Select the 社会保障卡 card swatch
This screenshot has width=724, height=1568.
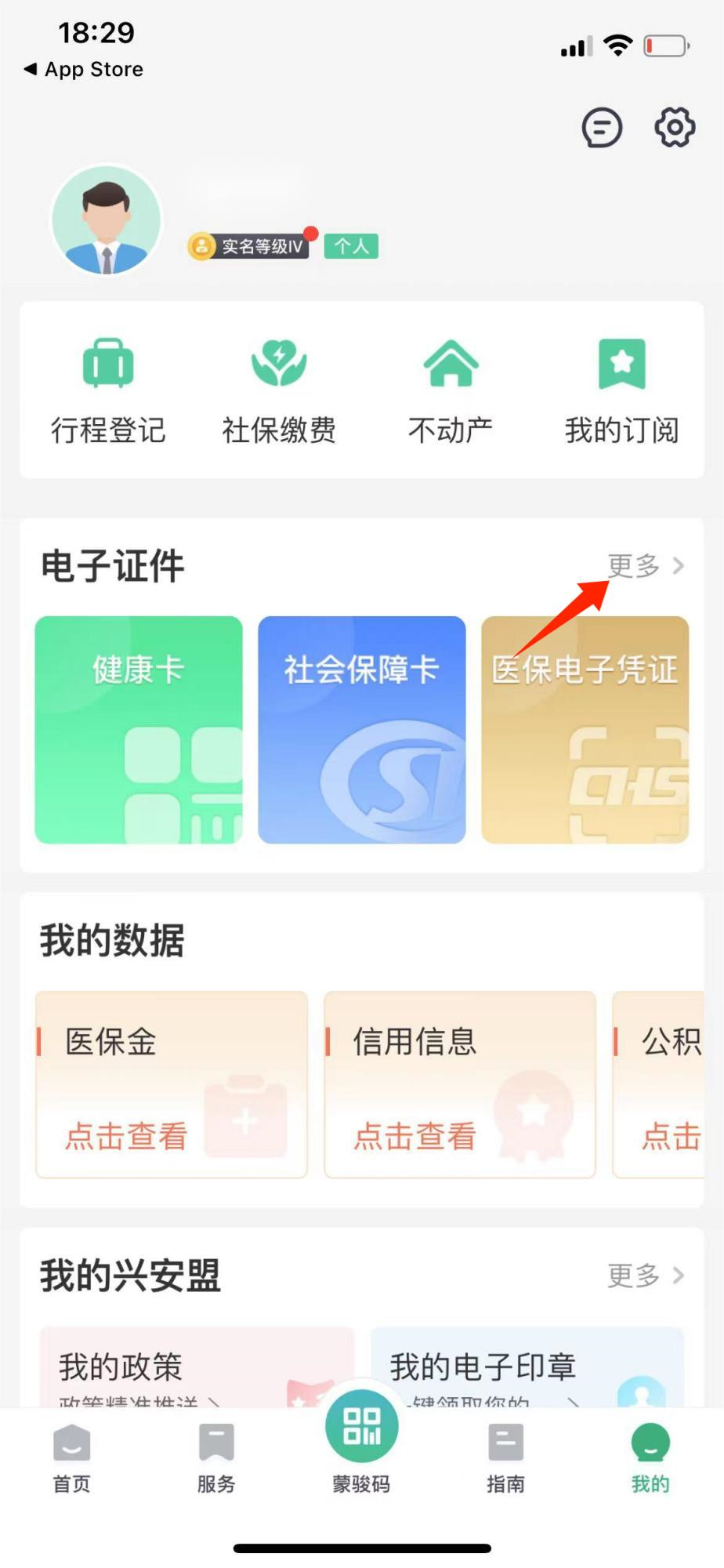(x=360, y=729)
